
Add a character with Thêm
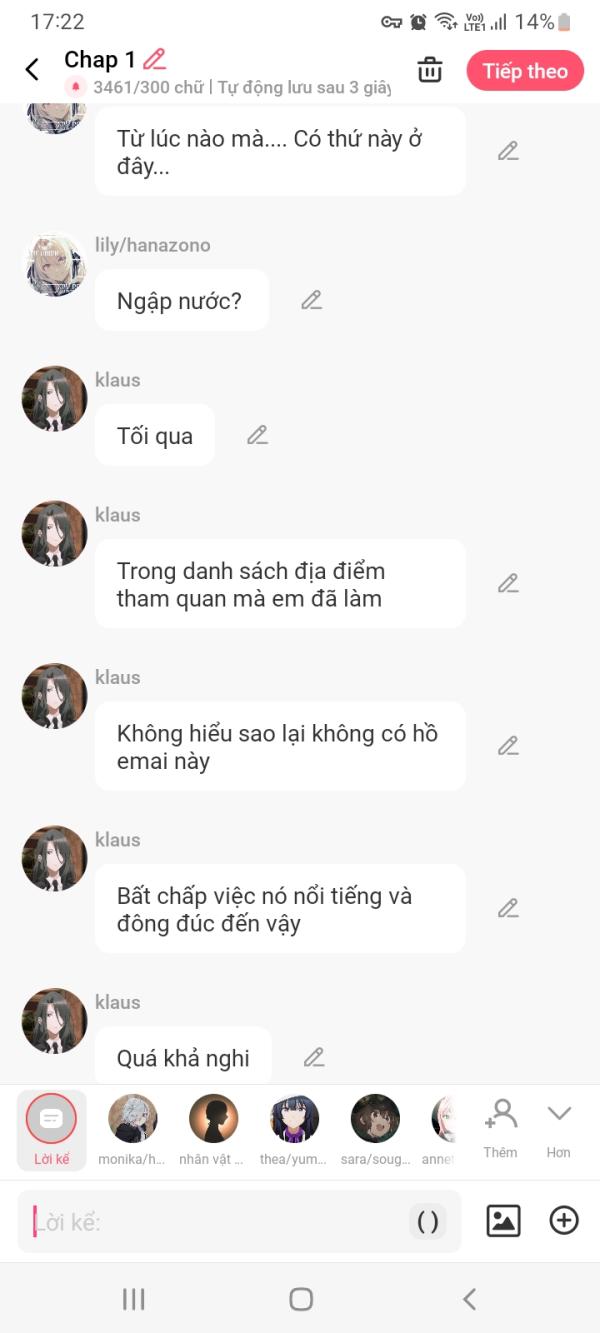500,1128
